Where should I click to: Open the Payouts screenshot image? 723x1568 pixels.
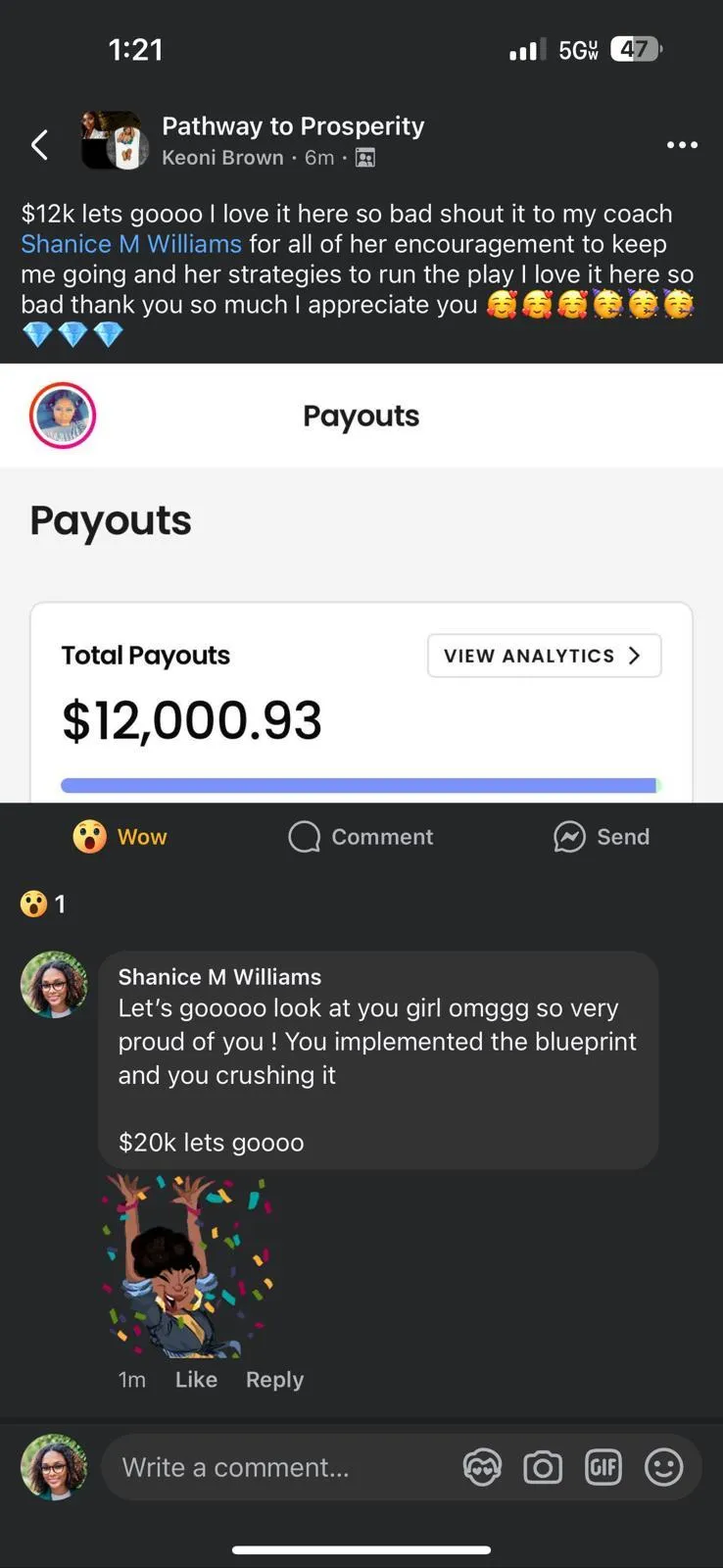[x=361, y=583]
